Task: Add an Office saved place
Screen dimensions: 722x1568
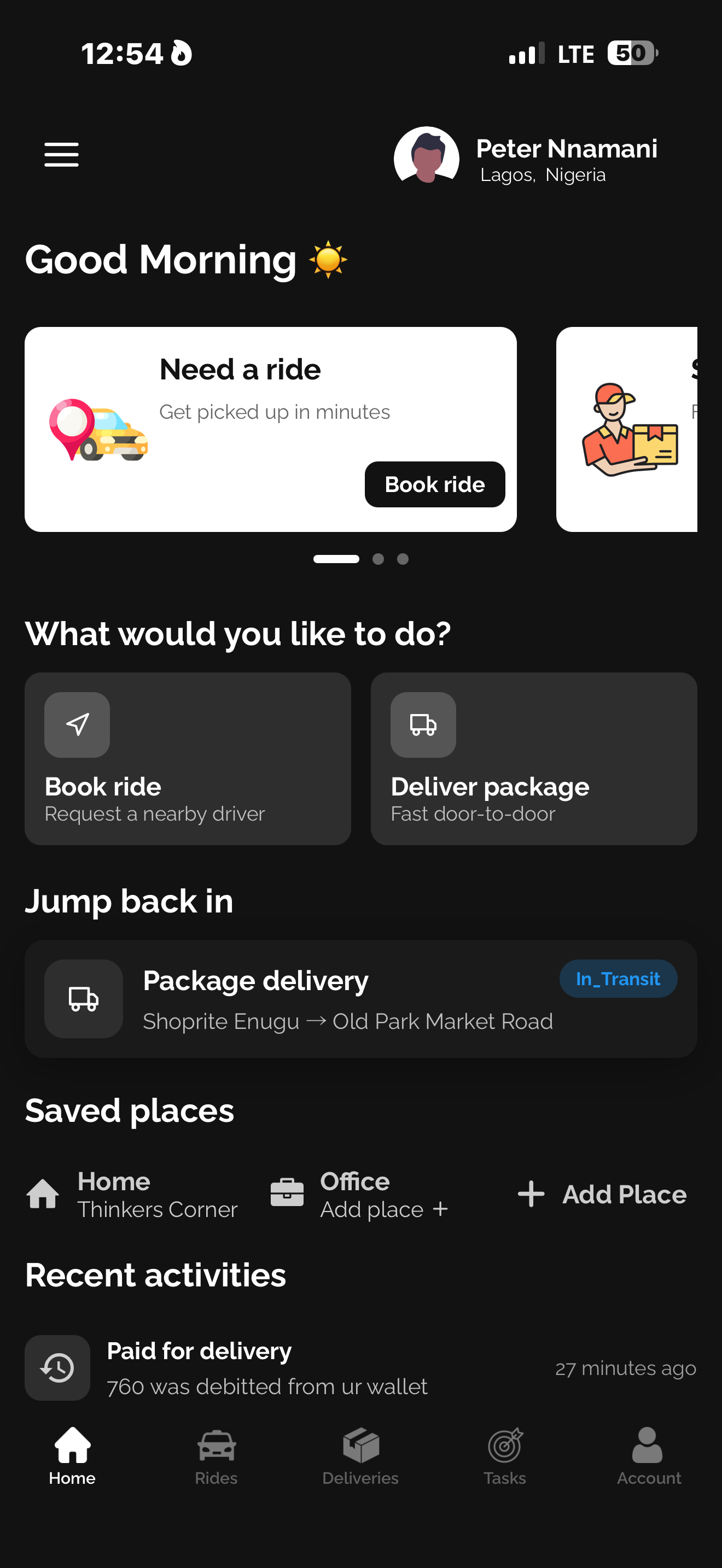Action: 359,1194
